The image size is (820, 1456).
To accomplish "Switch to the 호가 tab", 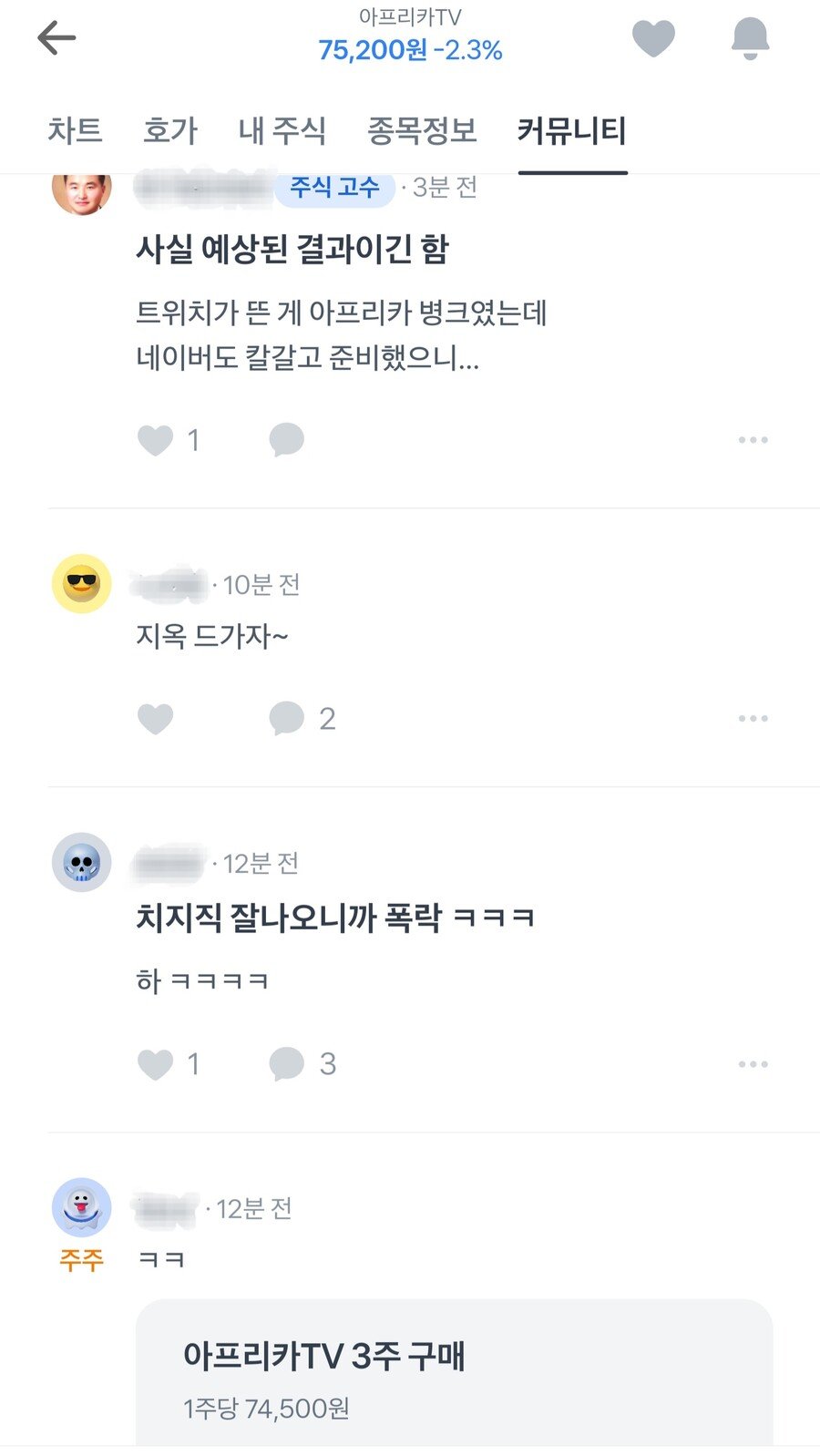I will coord(169,131).
